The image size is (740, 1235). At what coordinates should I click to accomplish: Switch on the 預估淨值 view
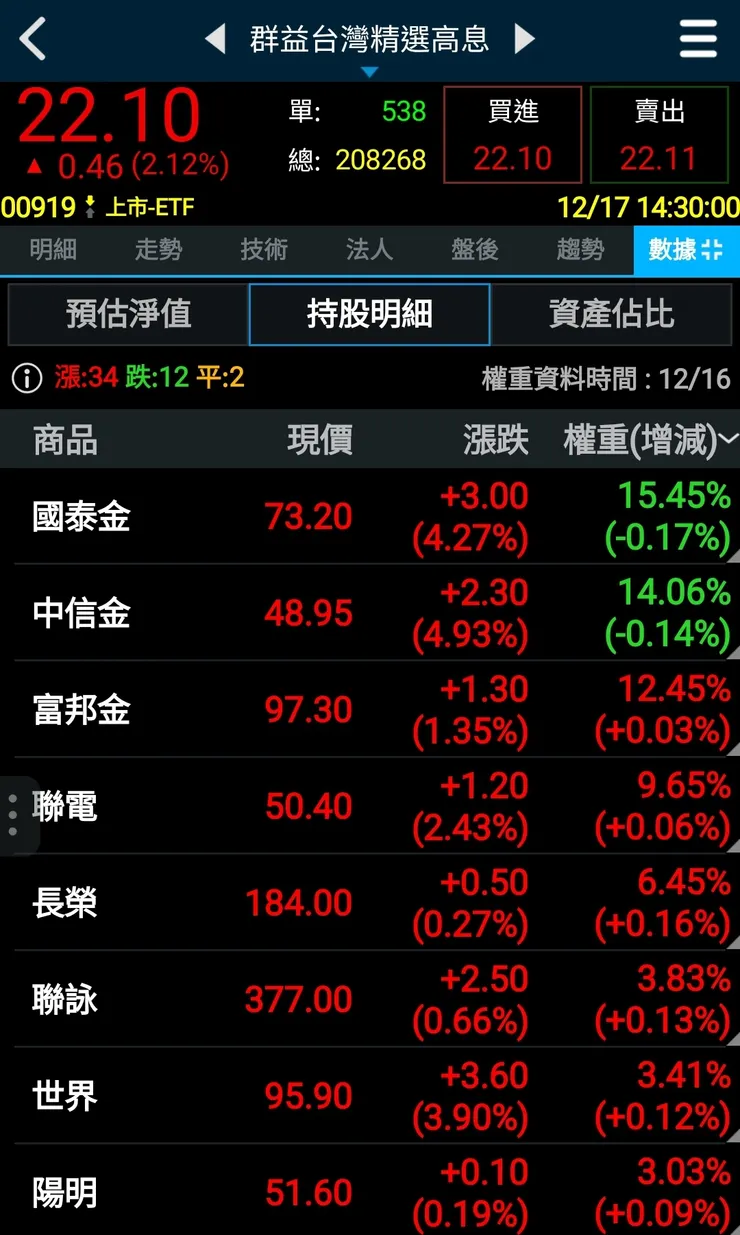pyautogui.click(x=128, y=313)
